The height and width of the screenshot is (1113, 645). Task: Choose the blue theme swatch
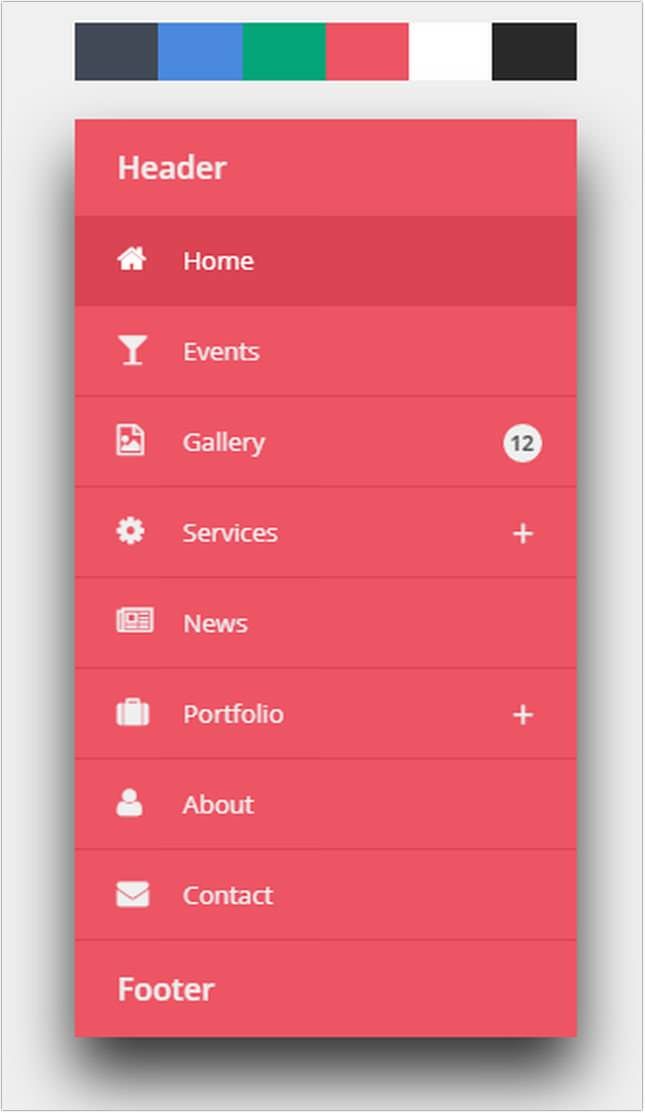click(x=200, y=51)
